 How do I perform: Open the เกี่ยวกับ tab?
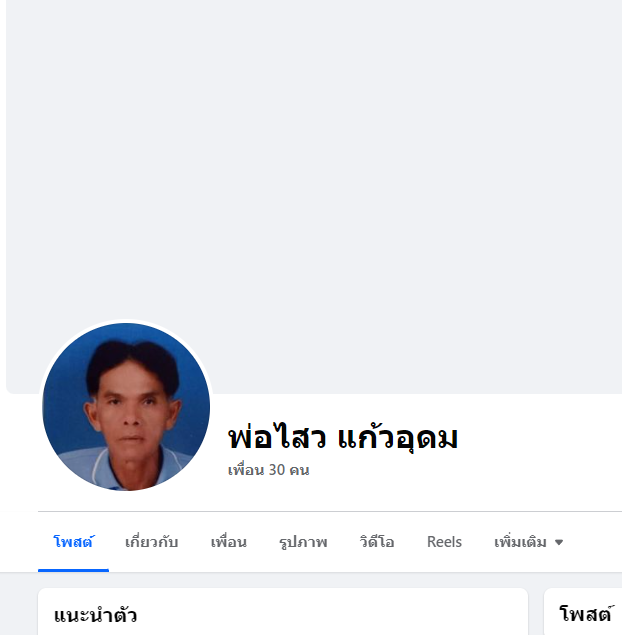click(151, 542)
